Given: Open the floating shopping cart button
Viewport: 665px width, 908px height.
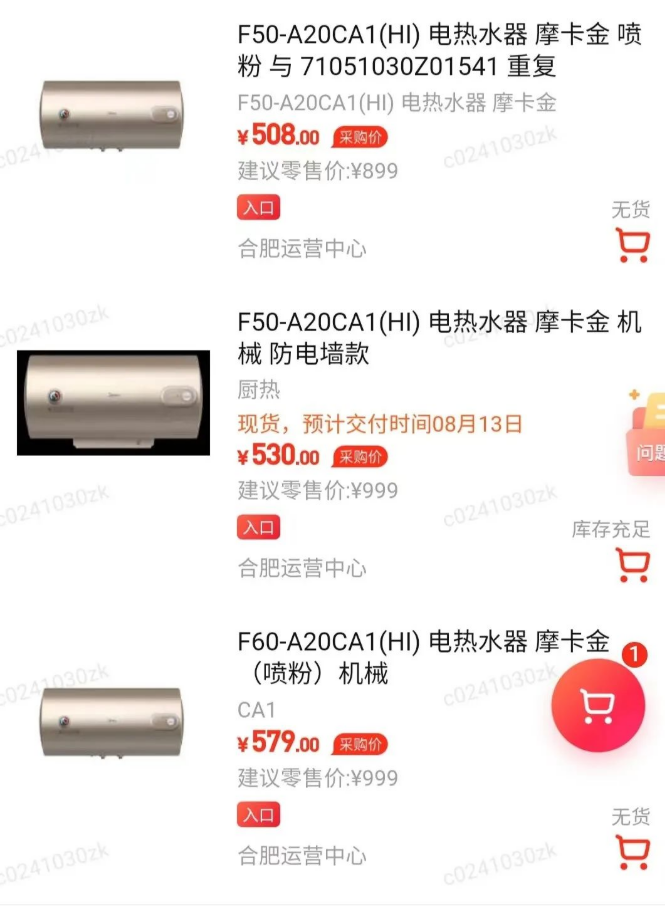Looking at the screenshot, I should [598, 705].
